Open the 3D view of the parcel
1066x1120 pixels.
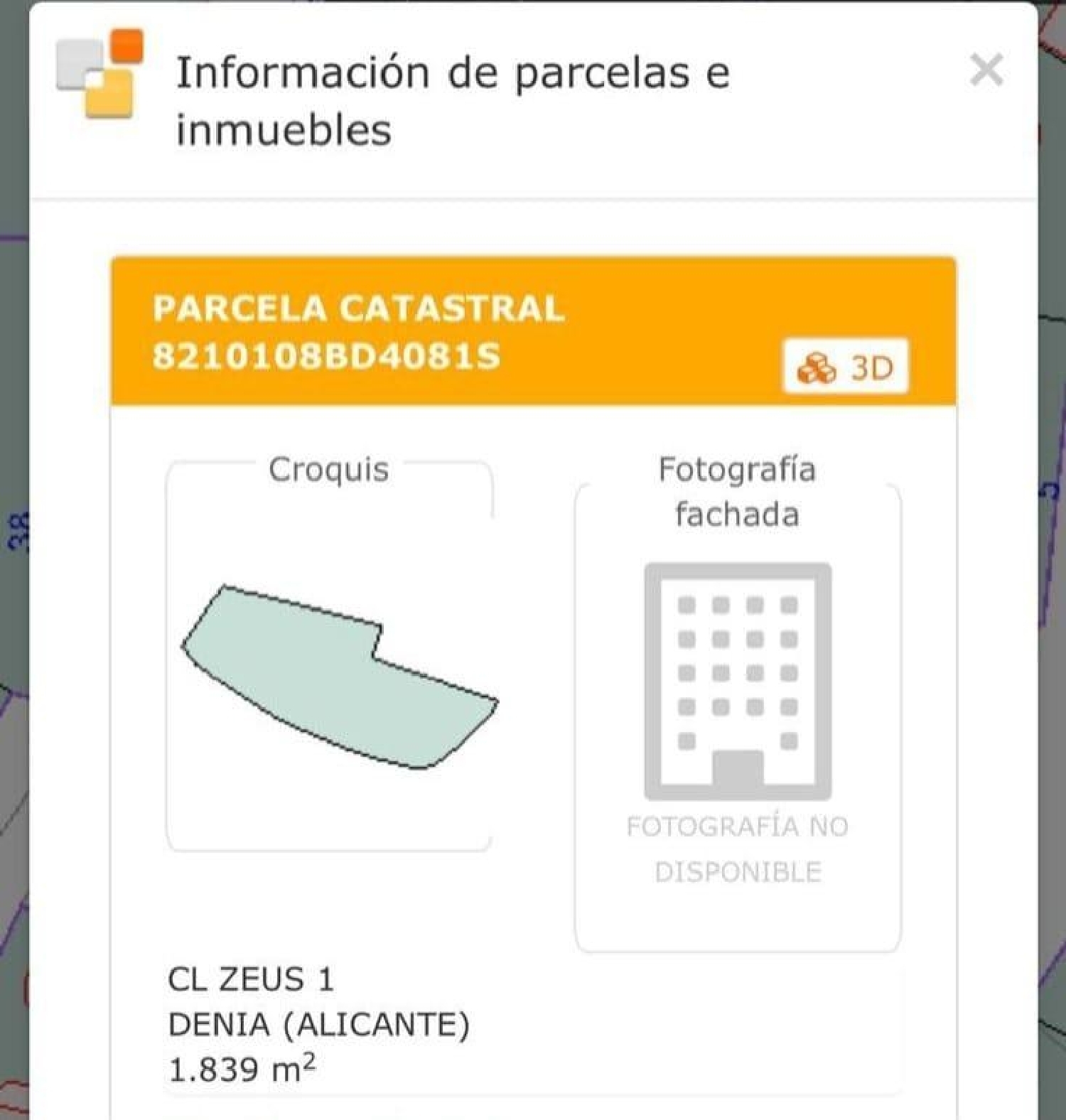click(845, 367)
